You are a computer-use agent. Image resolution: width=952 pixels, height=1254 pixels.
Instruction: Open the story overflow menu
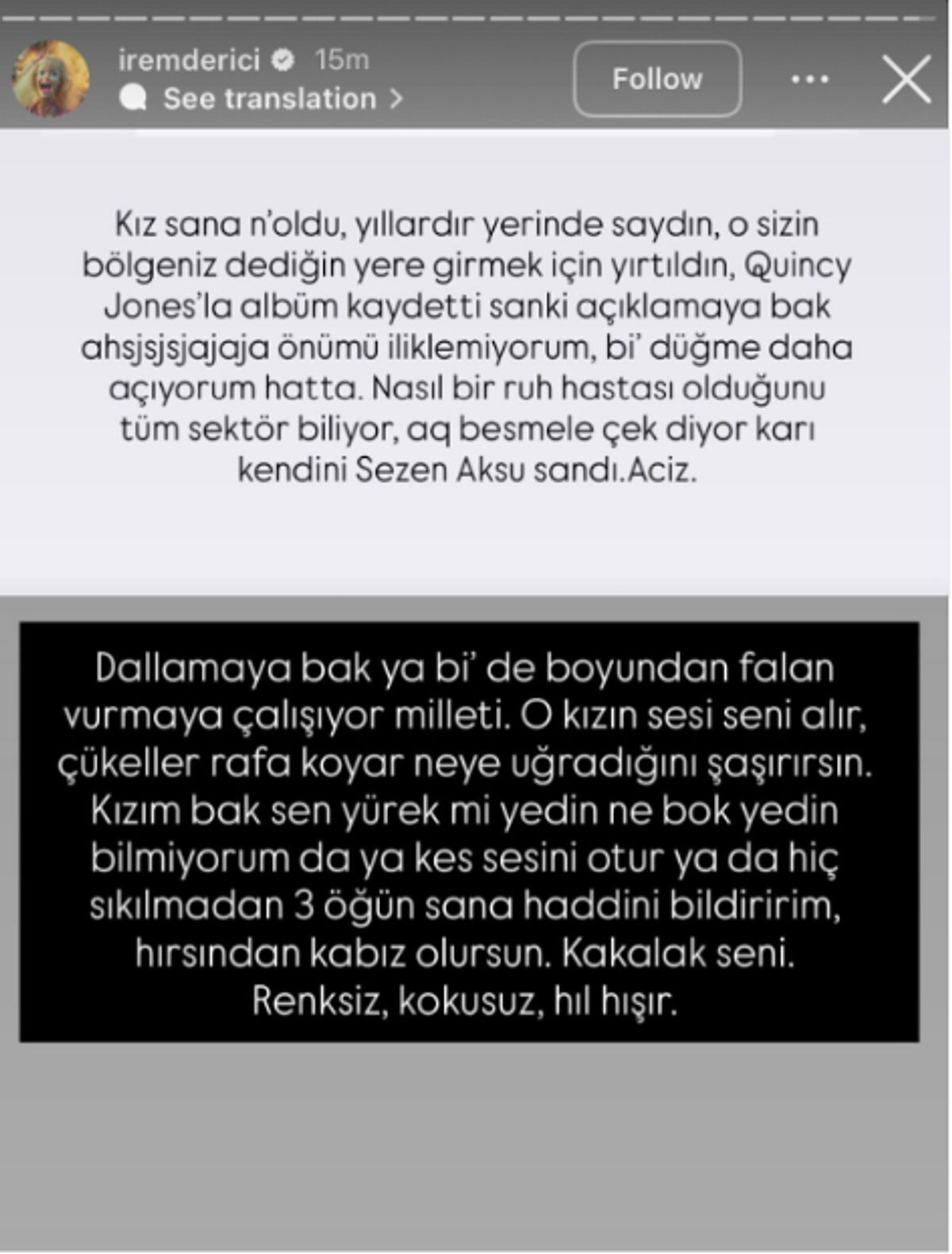coord(809,79)
